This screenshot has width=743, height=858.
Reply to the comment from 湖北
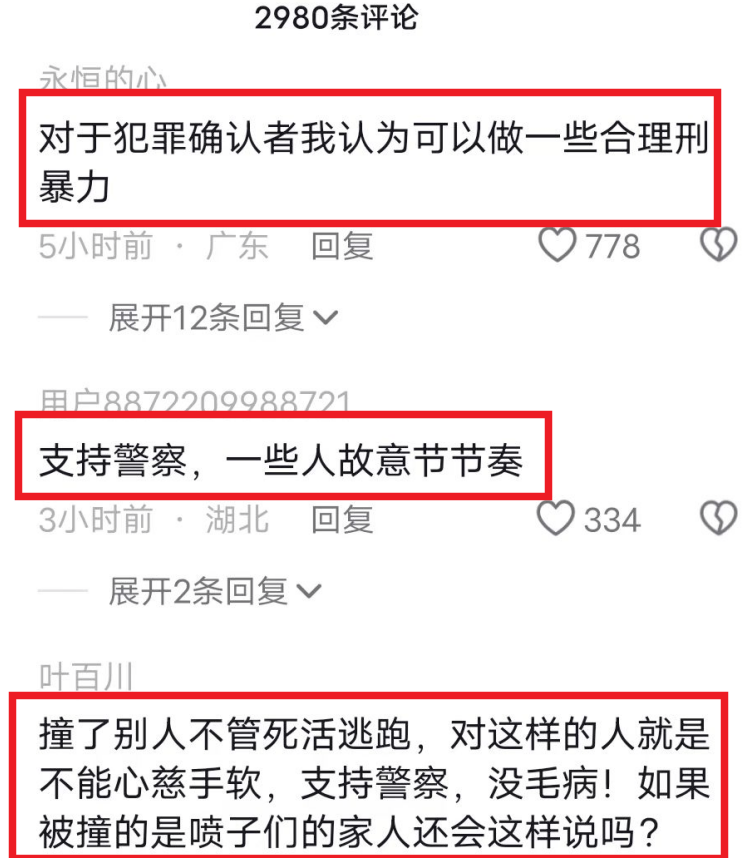point(342,519)
